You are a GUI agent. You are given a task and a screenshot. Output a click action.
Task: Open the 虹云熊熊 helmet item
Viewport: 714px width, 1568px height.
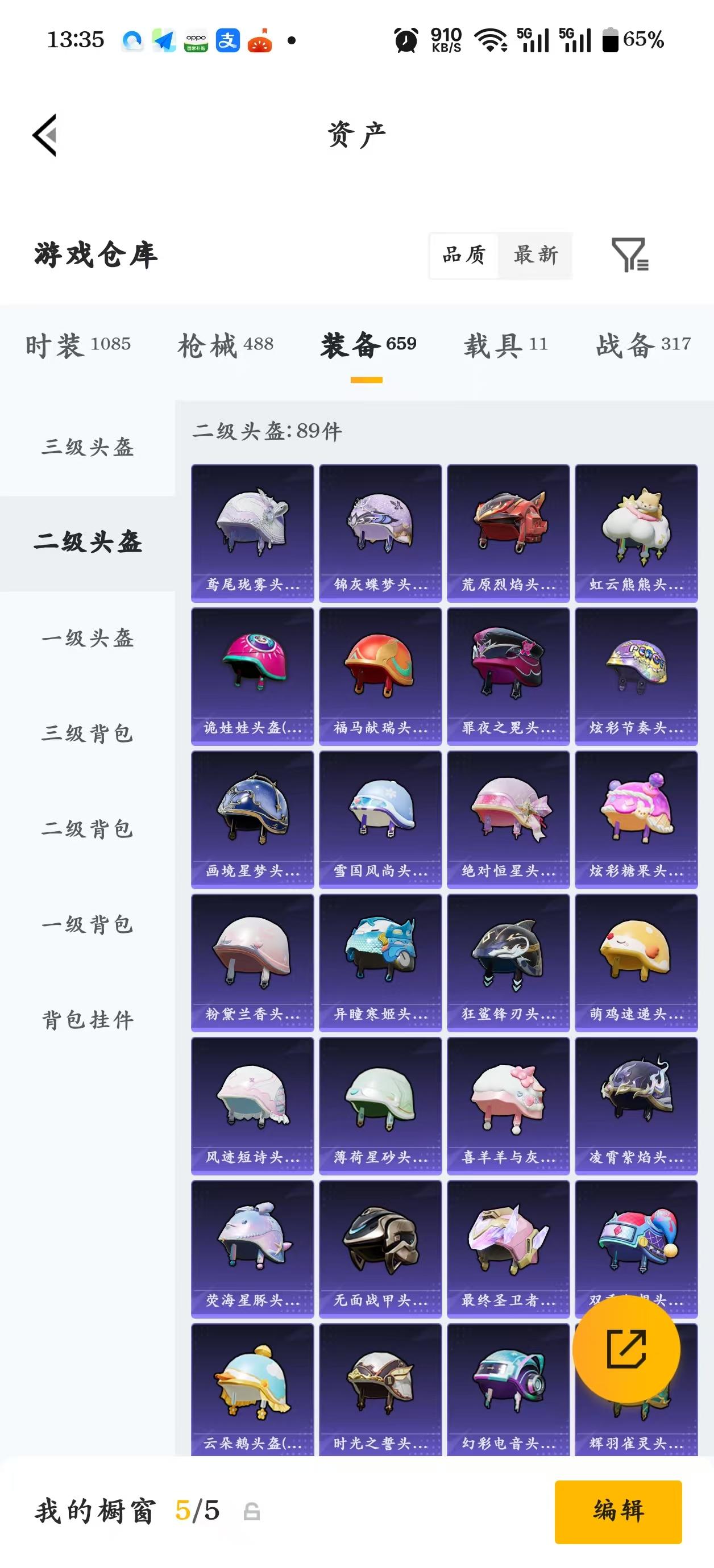(636, 533)
